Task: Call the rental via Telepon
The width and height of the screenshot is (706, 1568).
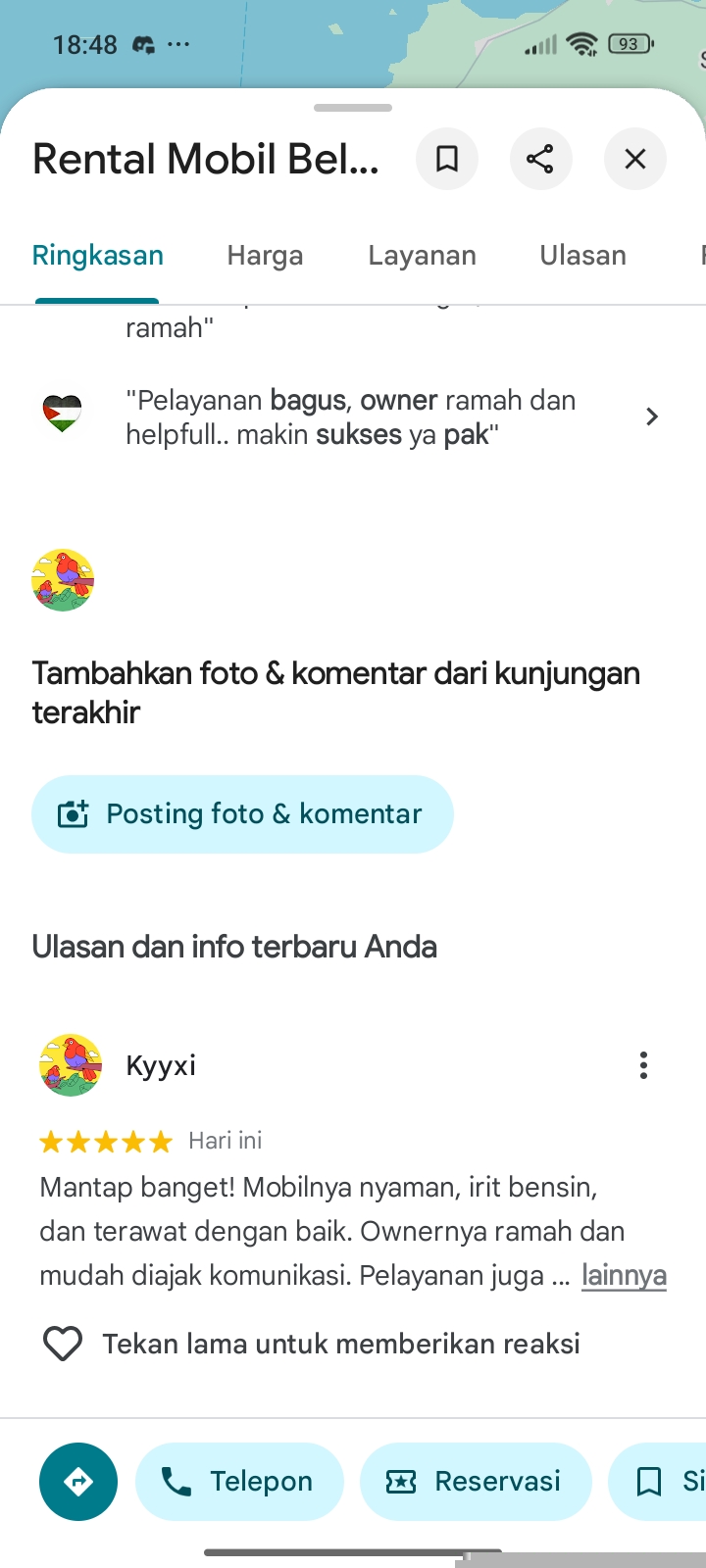Action: 240,1482
